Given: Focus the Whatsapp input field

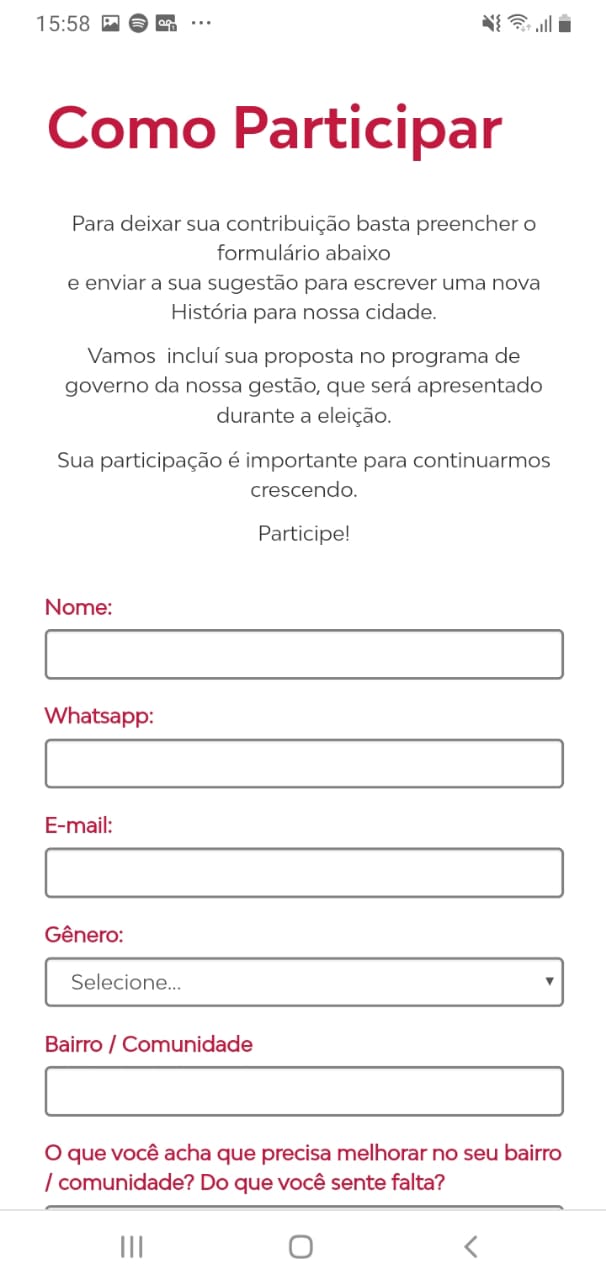Looking at the screenshot, I should pos(304,763).
